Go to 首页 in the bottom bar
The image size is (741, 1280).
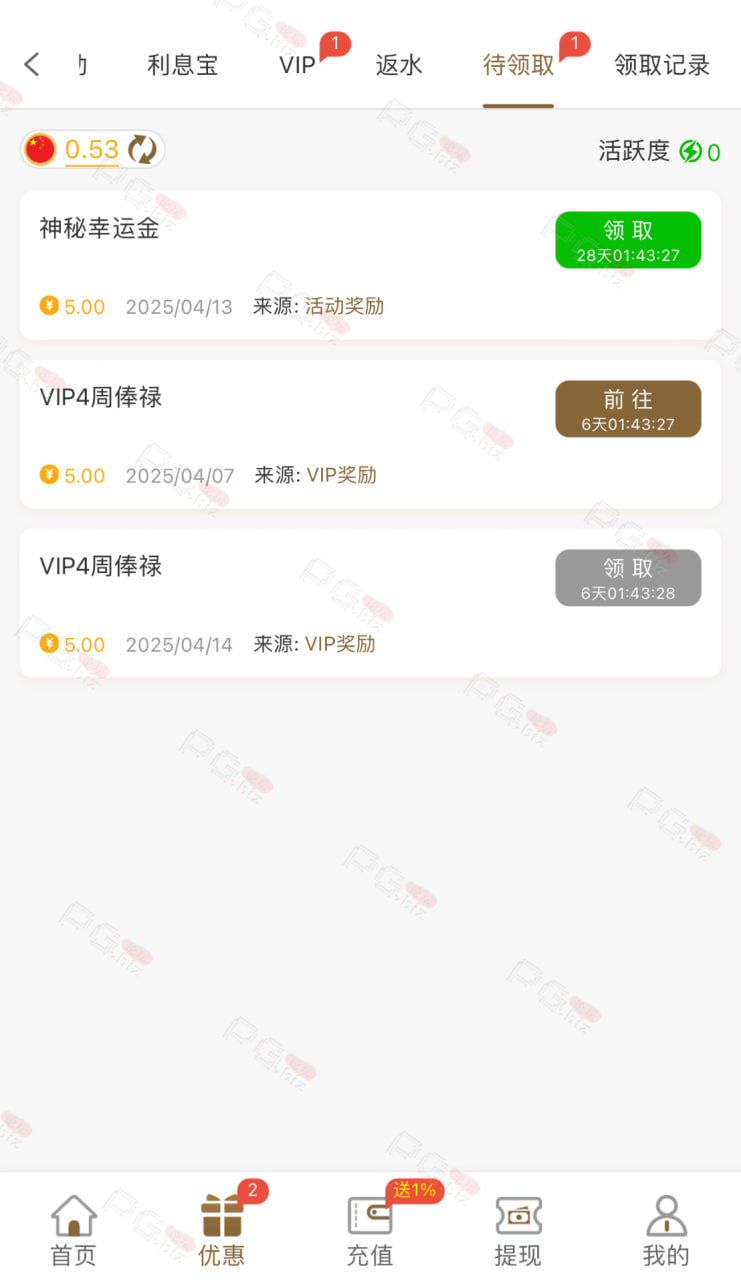[x=74, y=1231]
